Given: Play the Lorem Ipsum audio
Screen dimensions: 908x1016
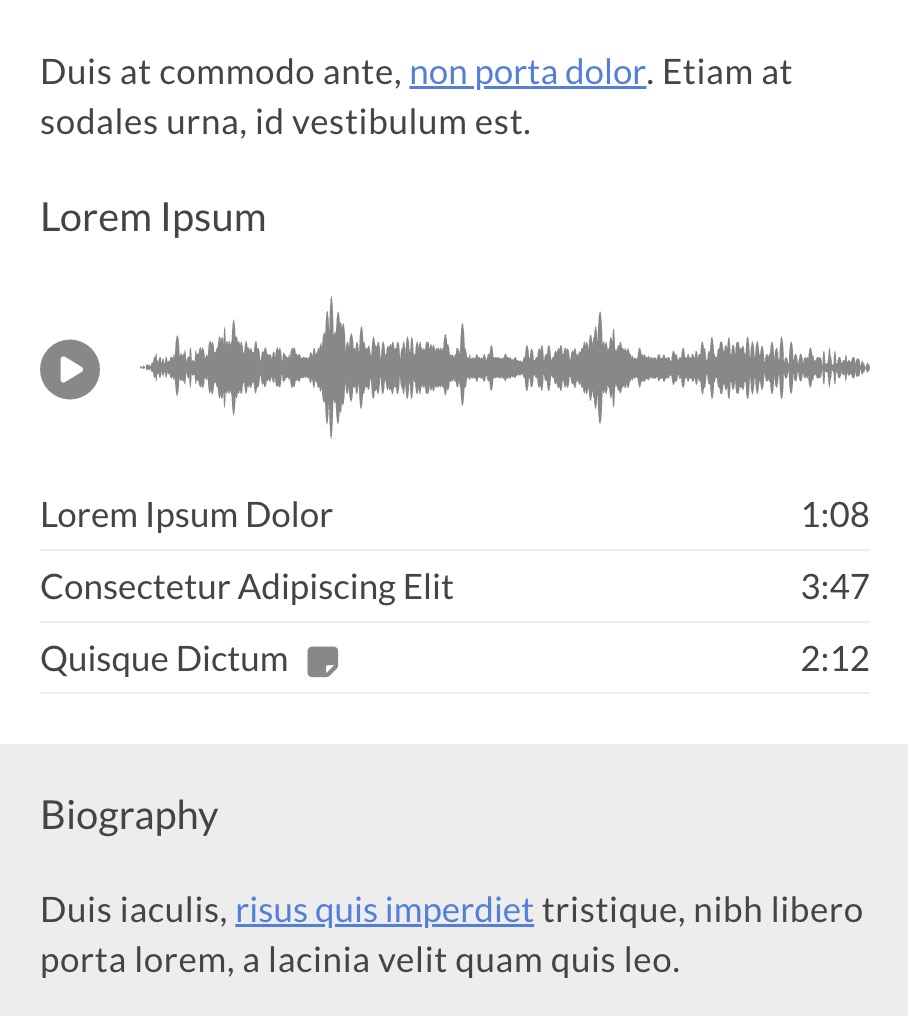Looking at the screenshot, I should coord(70,369).
